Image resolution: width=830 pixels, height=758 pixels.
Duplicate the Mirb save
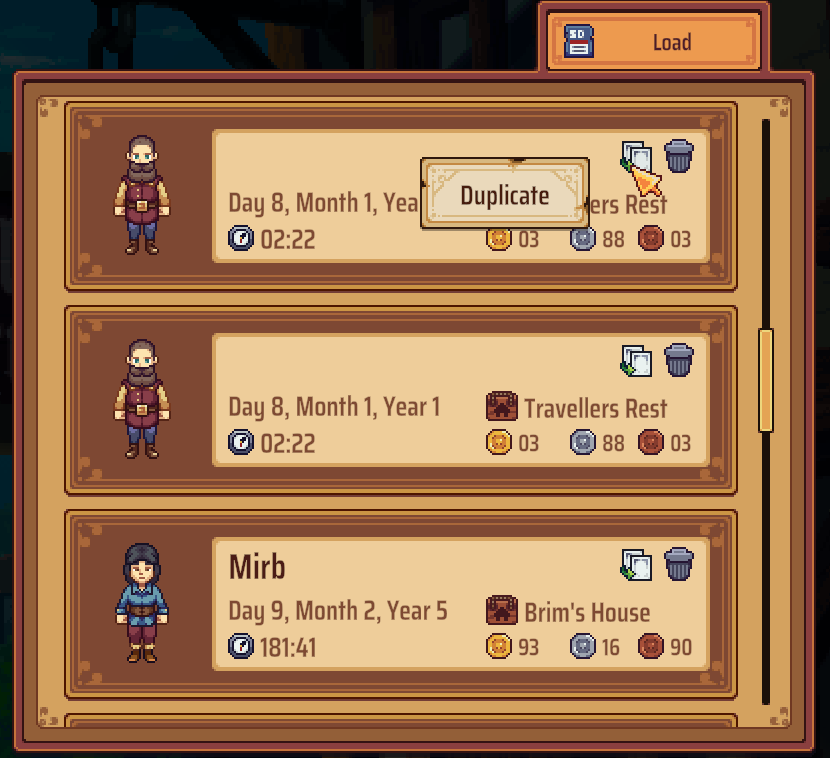(x=636, y=564)
